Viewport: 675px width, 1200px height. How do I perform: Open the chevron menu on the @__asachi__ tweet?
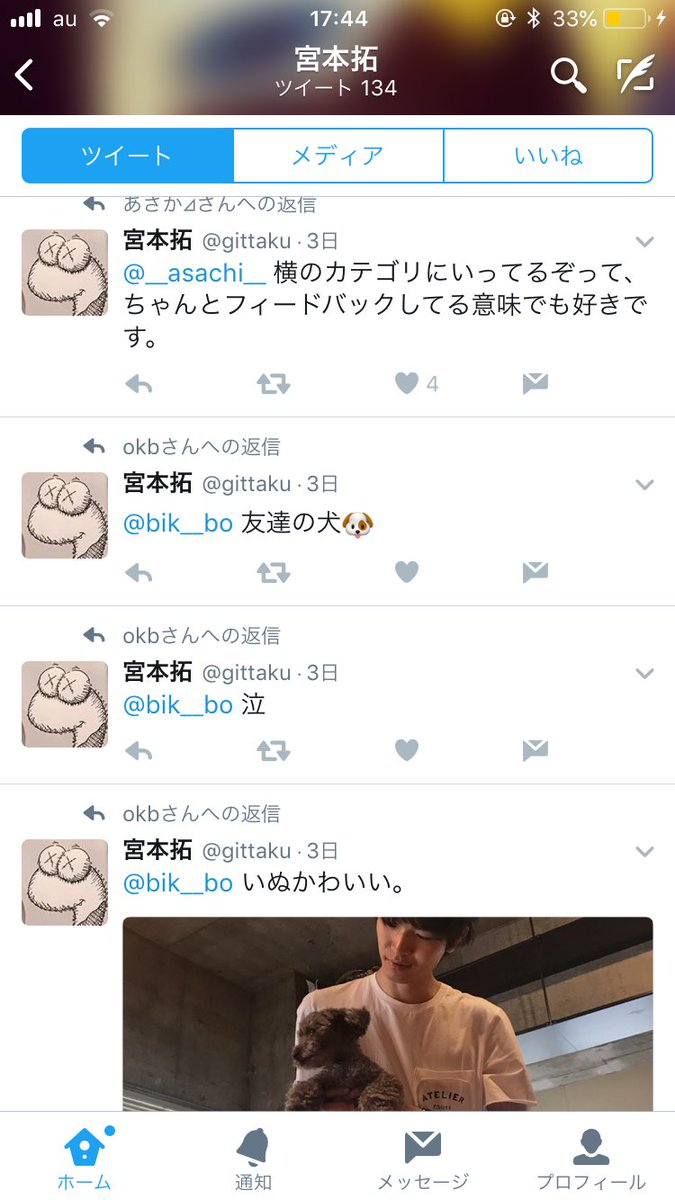(645, 242)
